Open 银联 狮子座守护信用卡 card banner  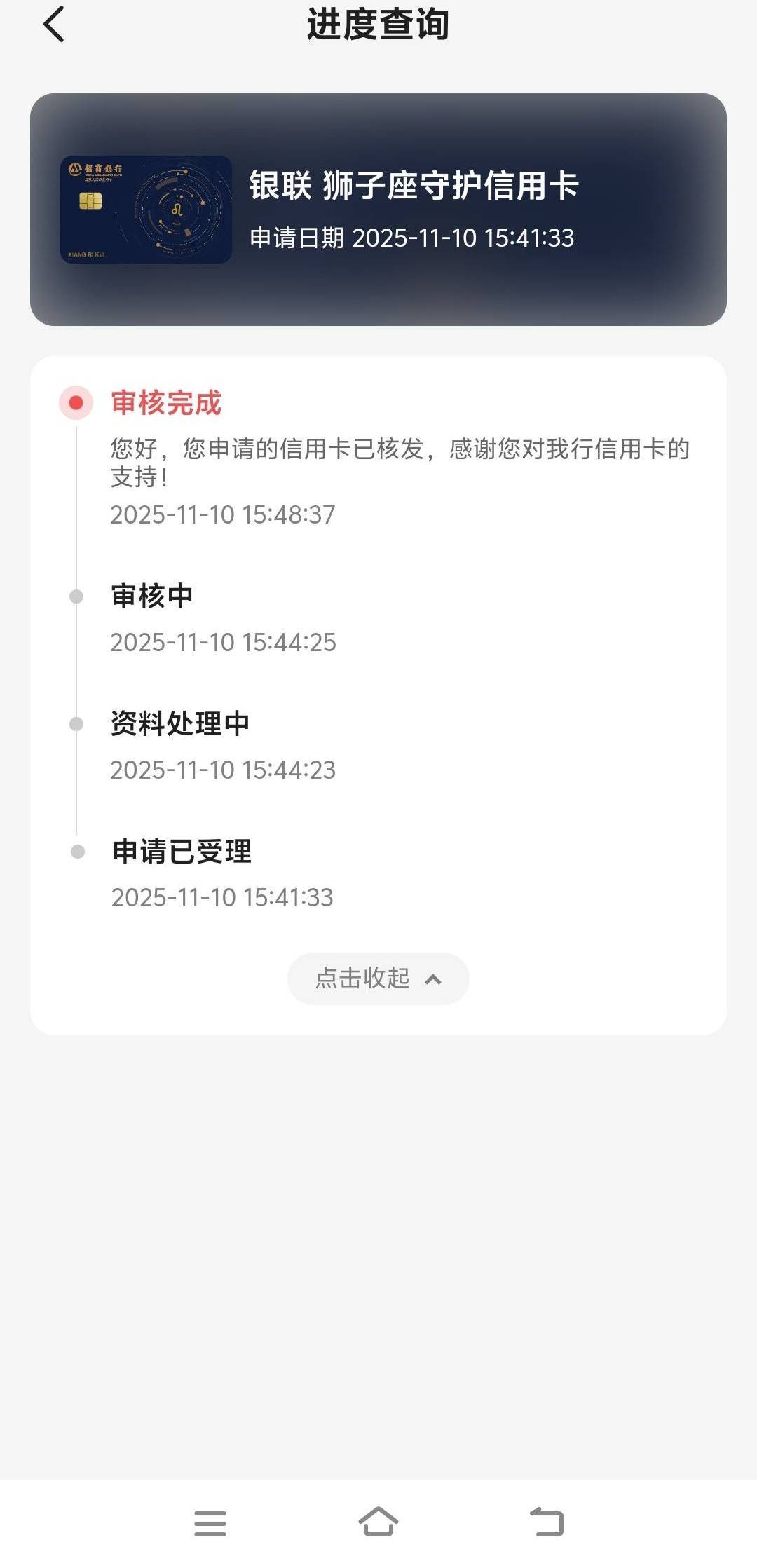point(378,209)
